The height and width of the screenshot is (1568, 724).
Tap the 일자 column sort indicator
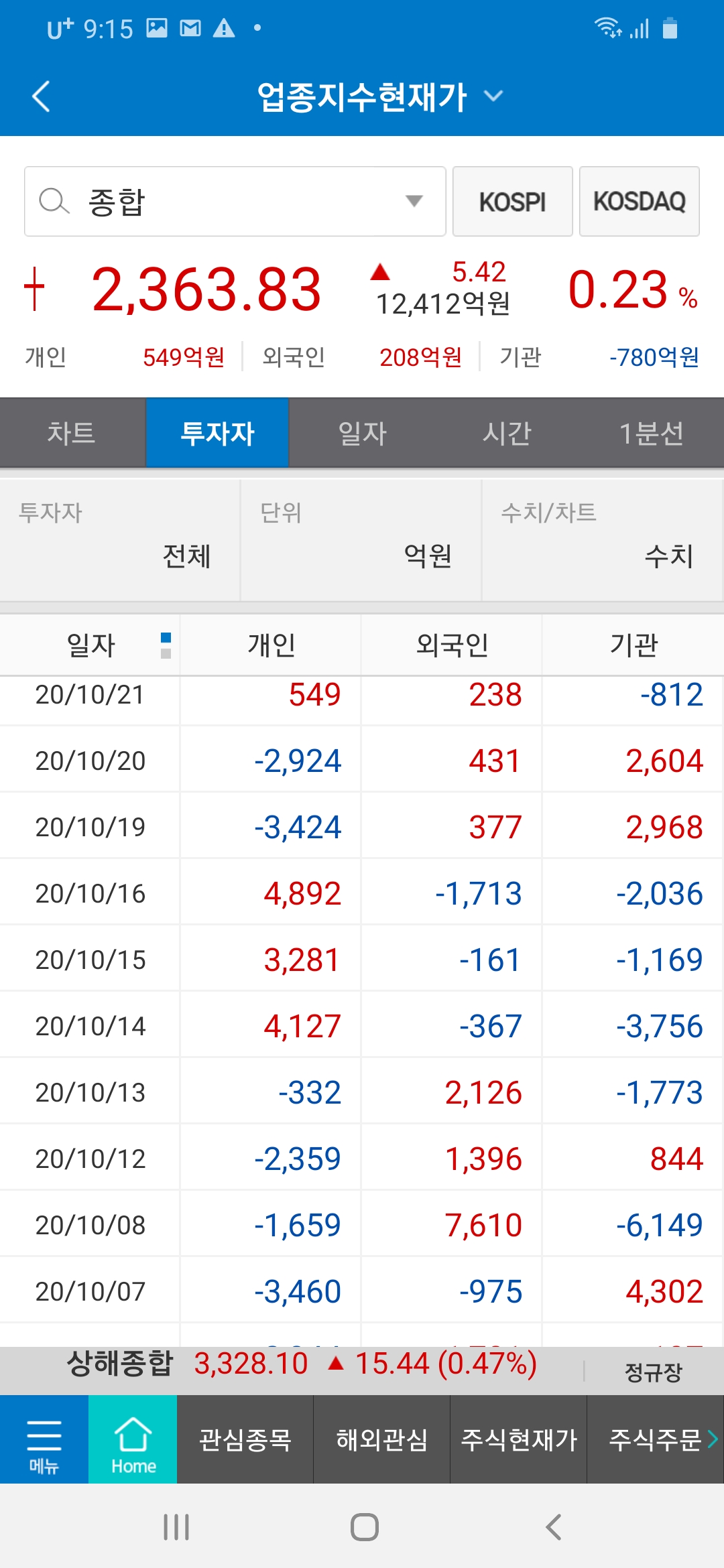pos(166,645)
